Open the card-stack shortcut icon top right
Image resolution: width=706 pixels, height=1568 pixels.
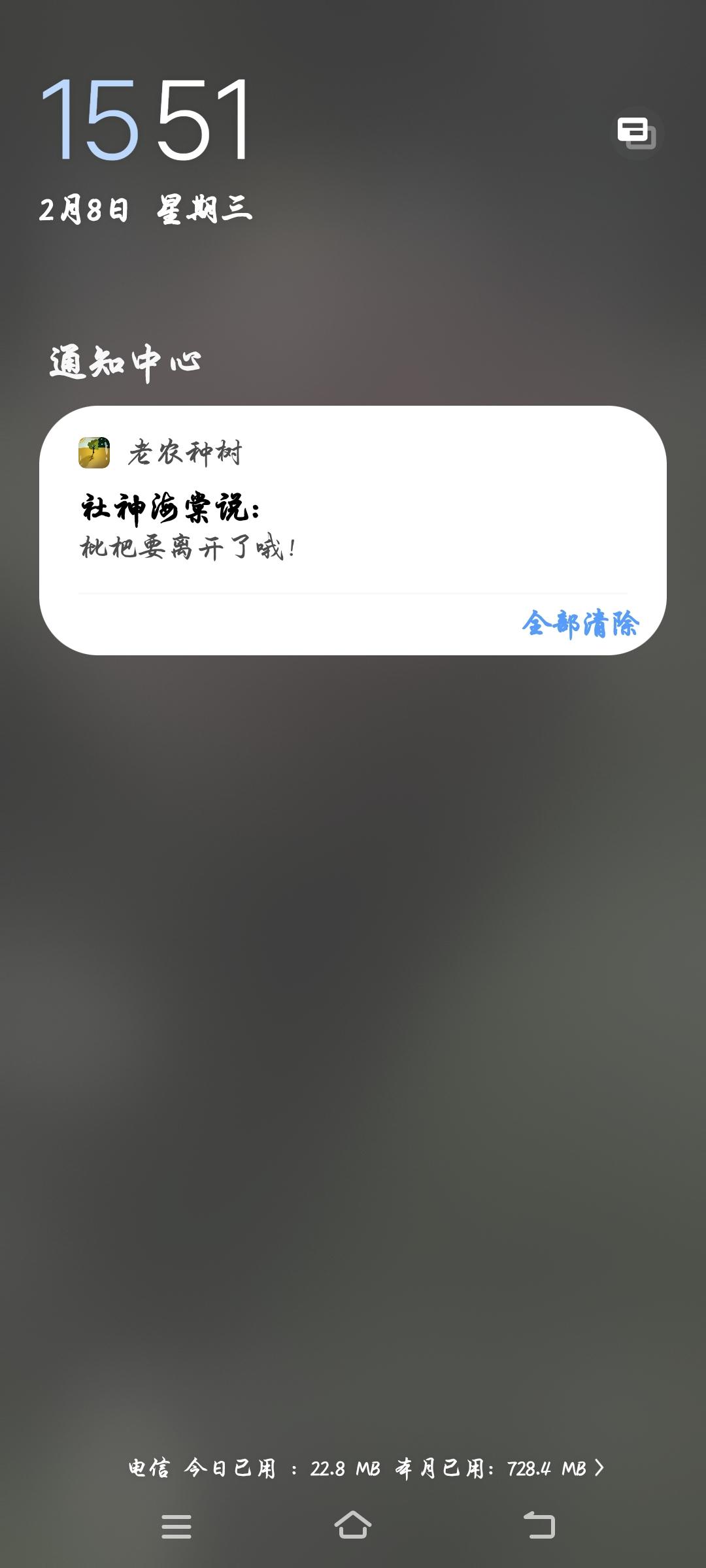(637, 131)
